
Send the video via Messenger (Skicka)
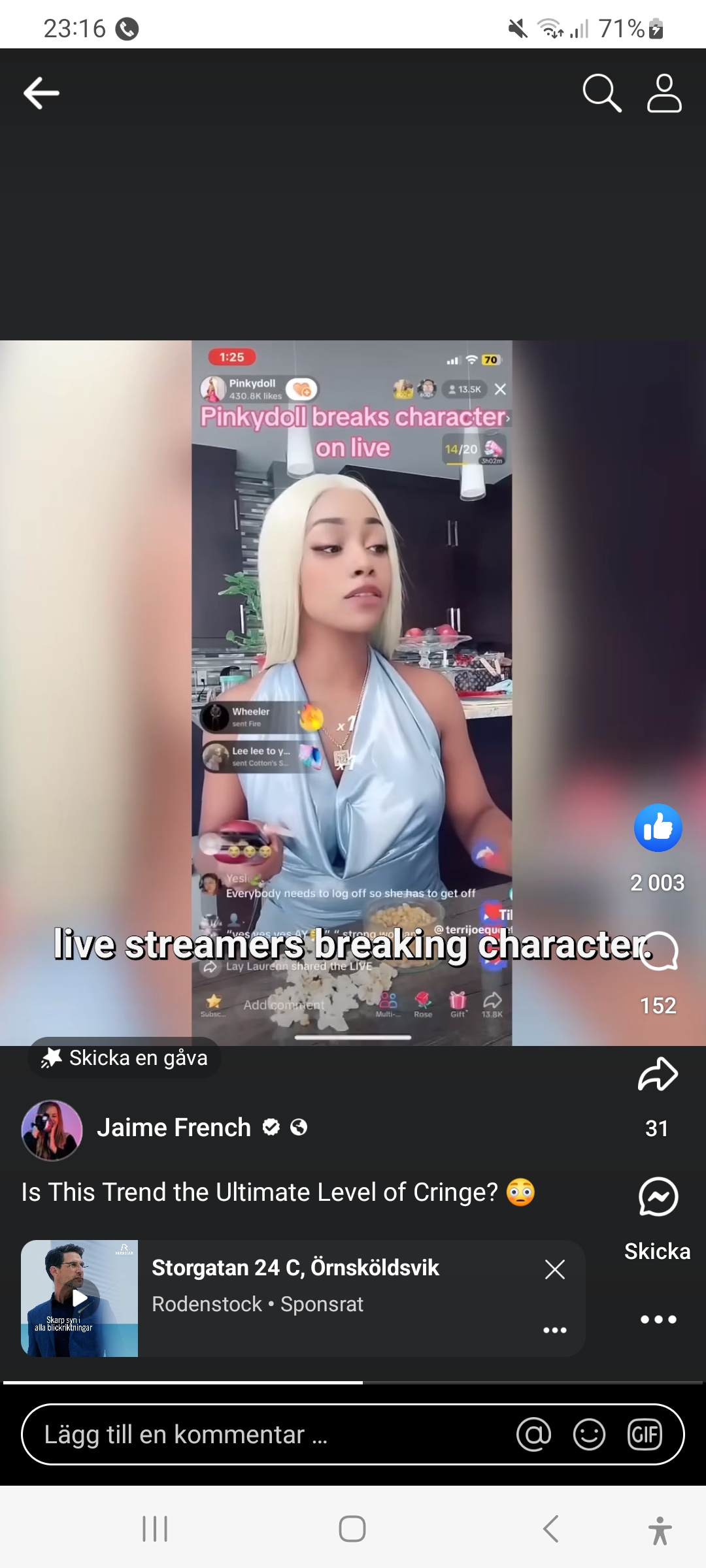click(x=658, y=1197)
